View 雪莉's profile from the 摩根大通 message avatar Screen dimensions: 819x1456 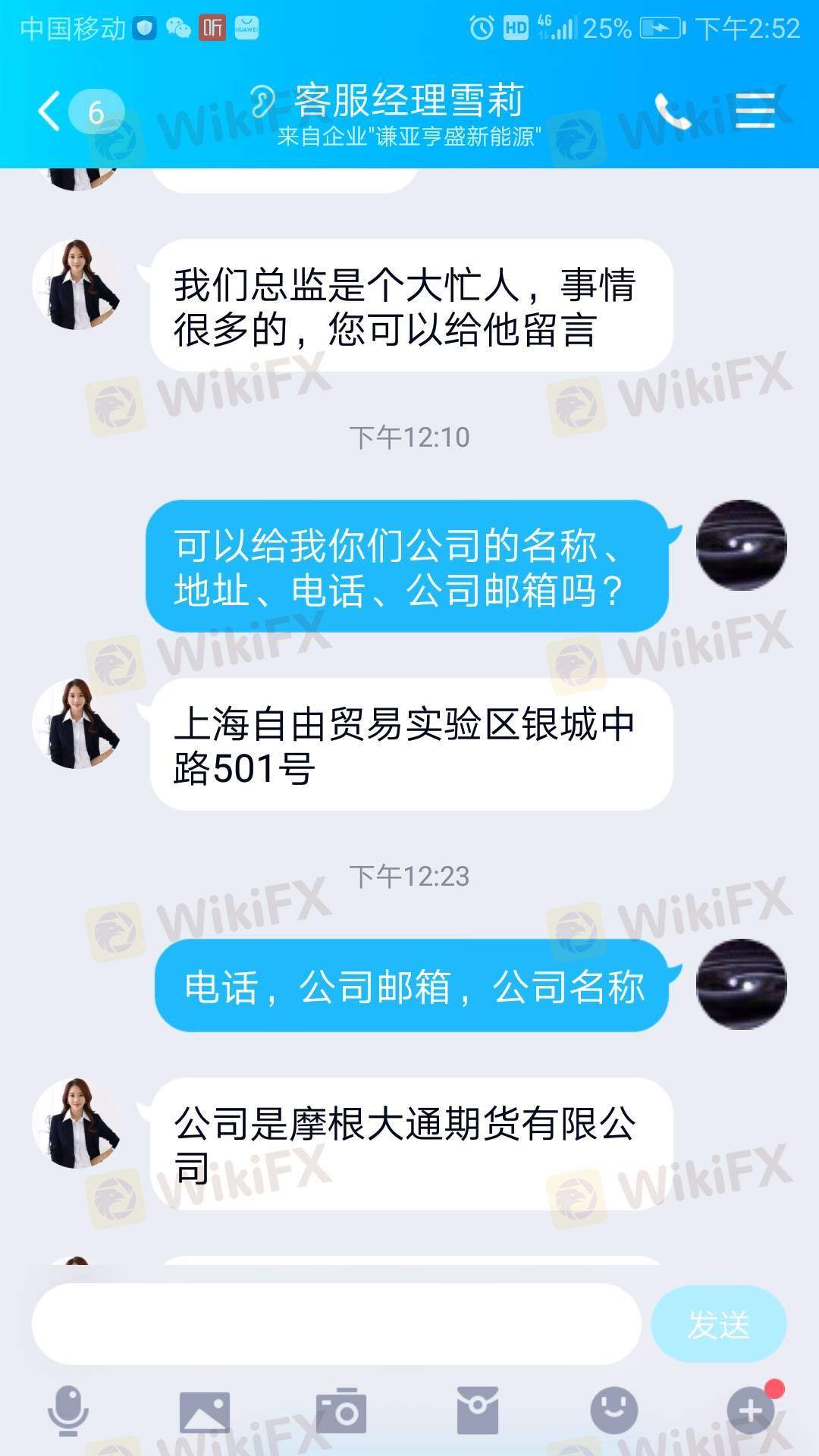(x=77, y=1122)
